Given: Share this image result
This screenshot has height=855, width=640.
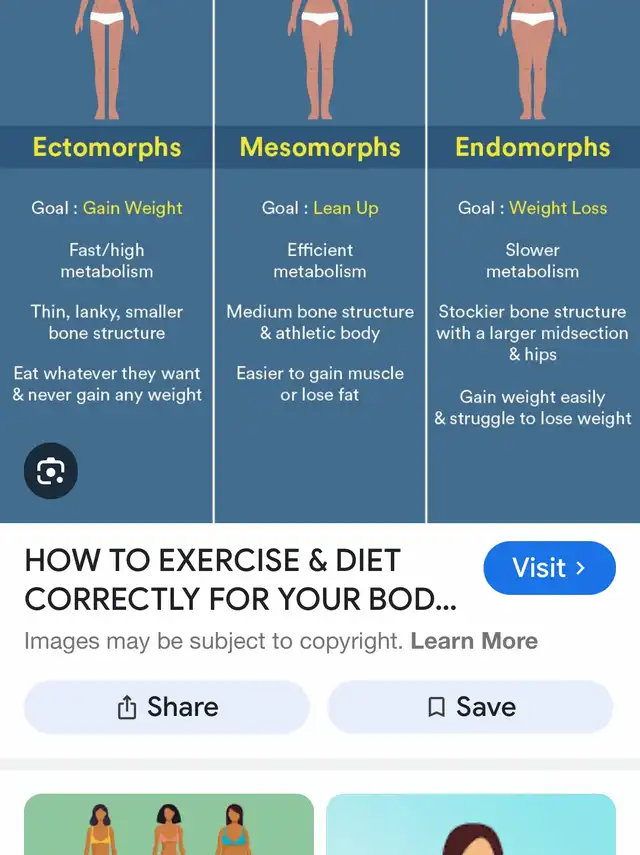Looking at the screenshot, I should [x=166, y=707].
